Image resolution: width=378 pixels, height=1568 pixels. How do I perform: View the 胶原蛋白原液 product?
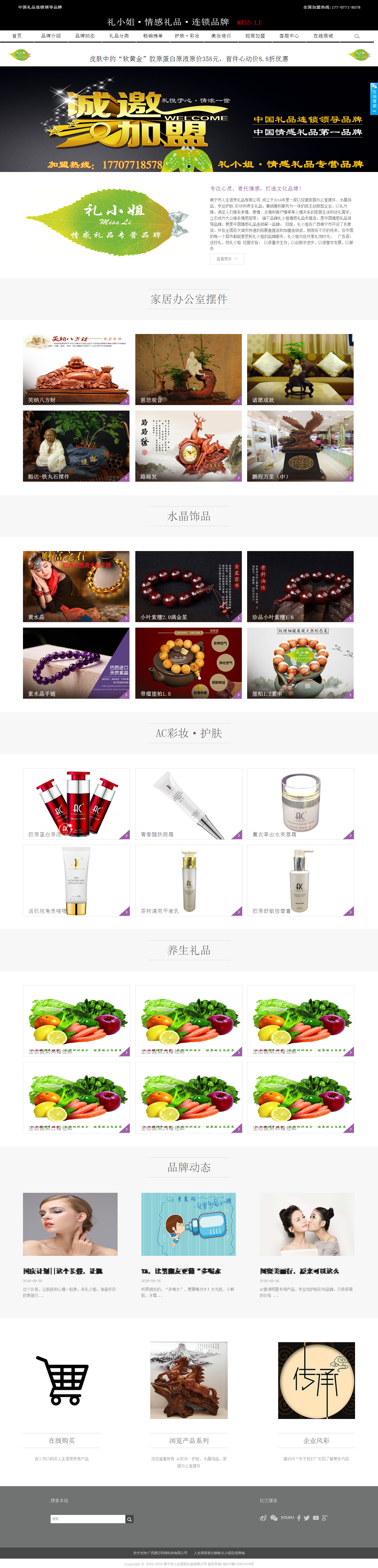pos(76,803)
